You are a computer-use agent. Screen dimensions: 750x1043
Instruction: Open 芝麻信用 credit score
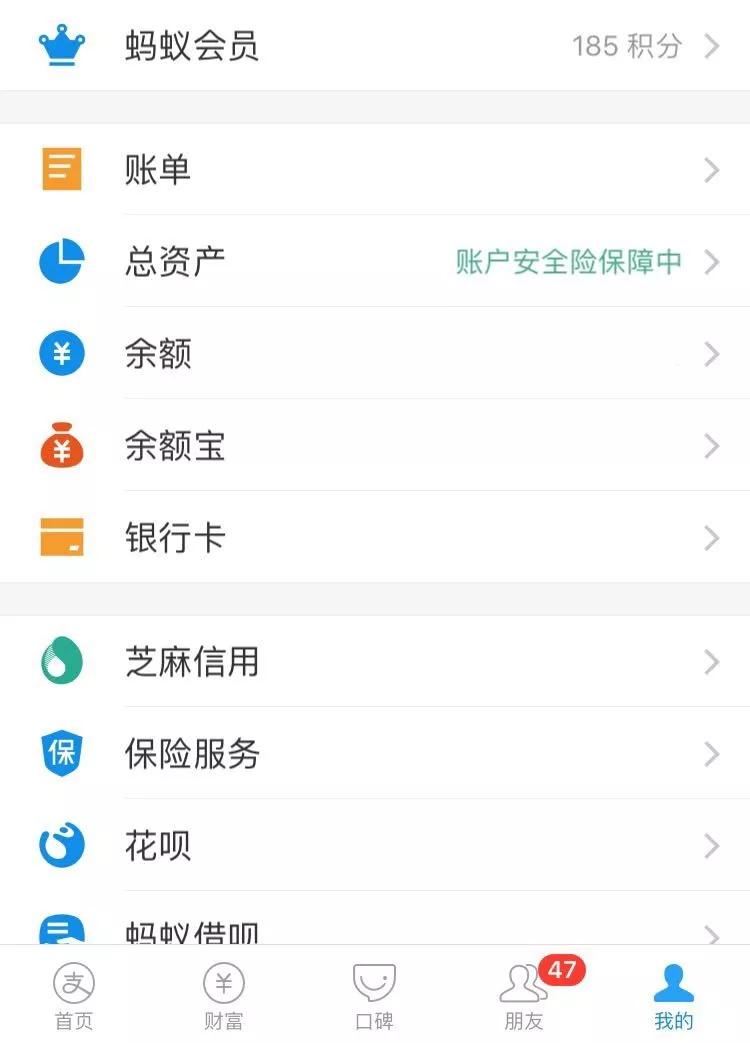375,662
